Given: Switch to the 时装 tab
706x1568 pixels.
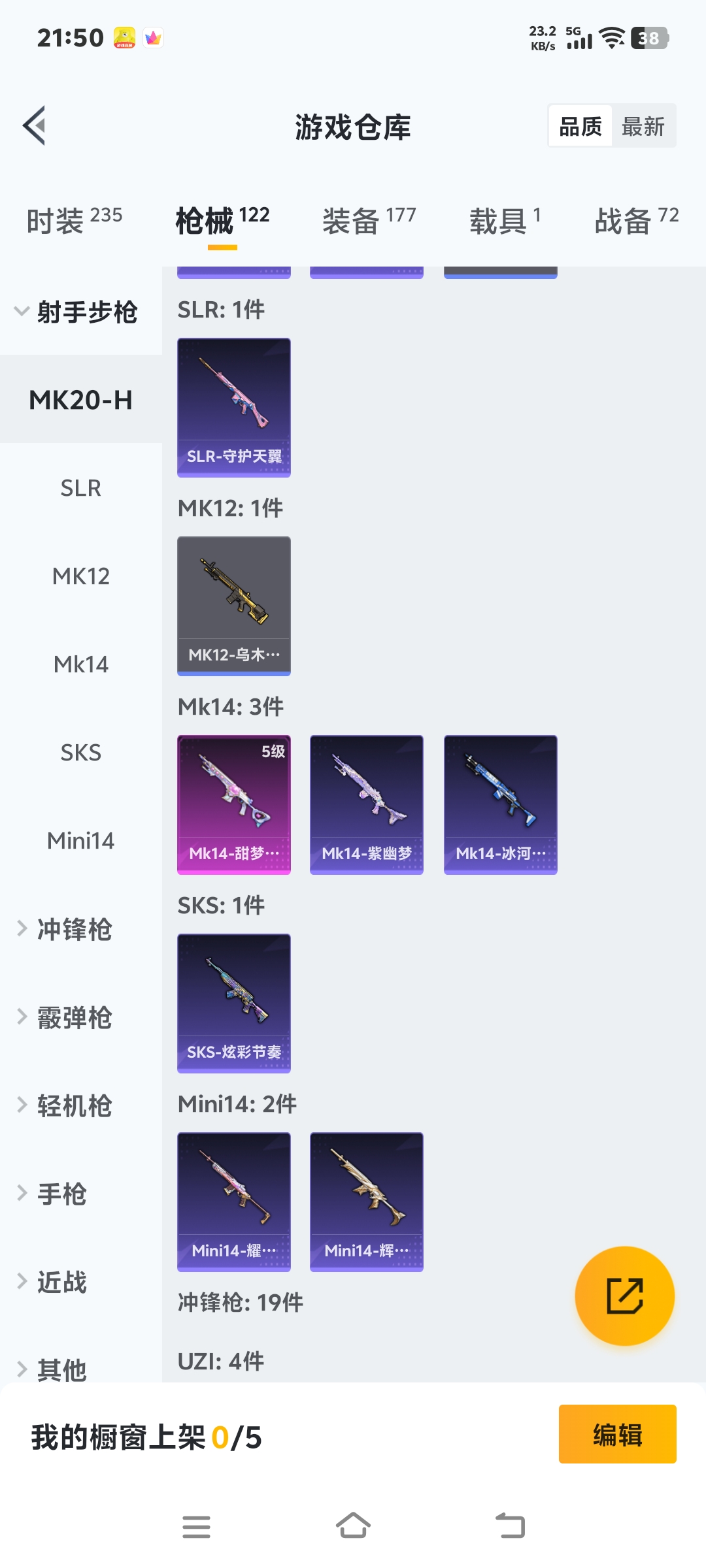Looking at the screenshot, I should (74, 221).
